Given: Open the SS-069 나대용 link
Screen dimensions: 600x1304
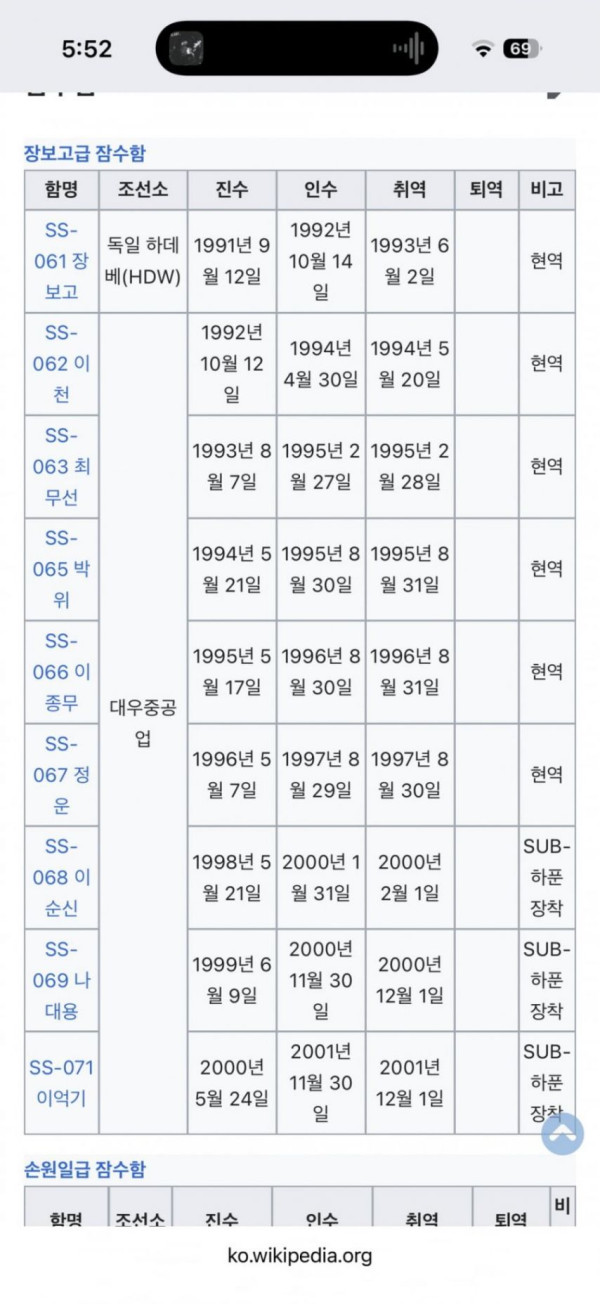Looking at the screenshot, I should pyautogui.click(x=62, y=980).
